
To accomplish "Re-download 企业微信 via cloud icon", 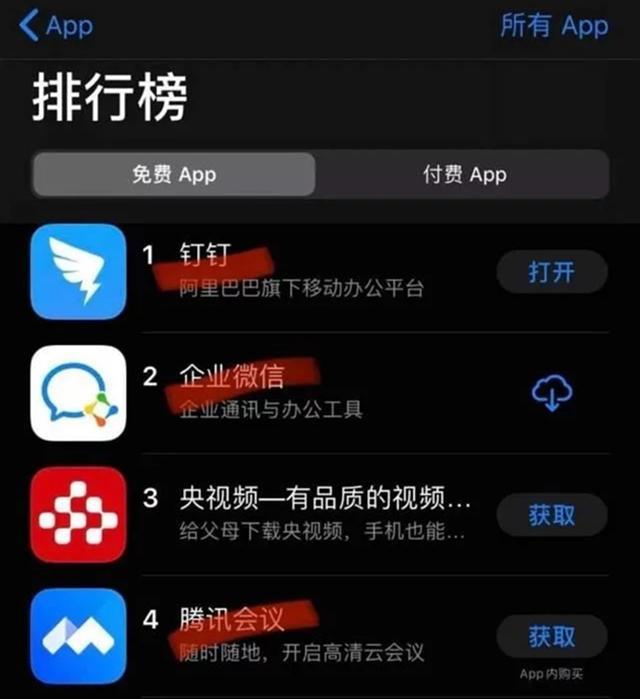I will [x=551, y=393].
